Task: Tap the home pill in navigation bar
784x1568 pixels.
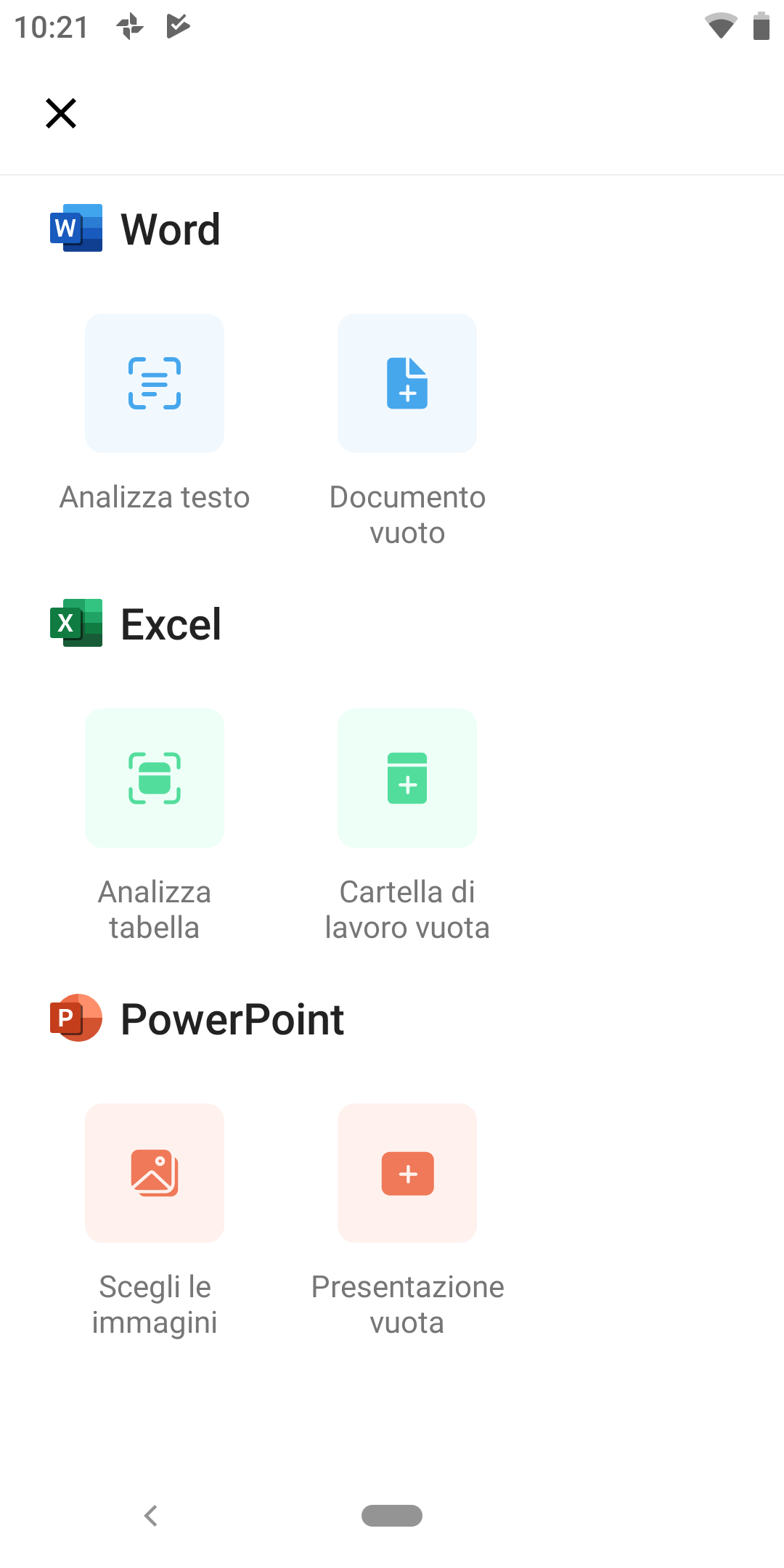Action: pos(392,1516)
